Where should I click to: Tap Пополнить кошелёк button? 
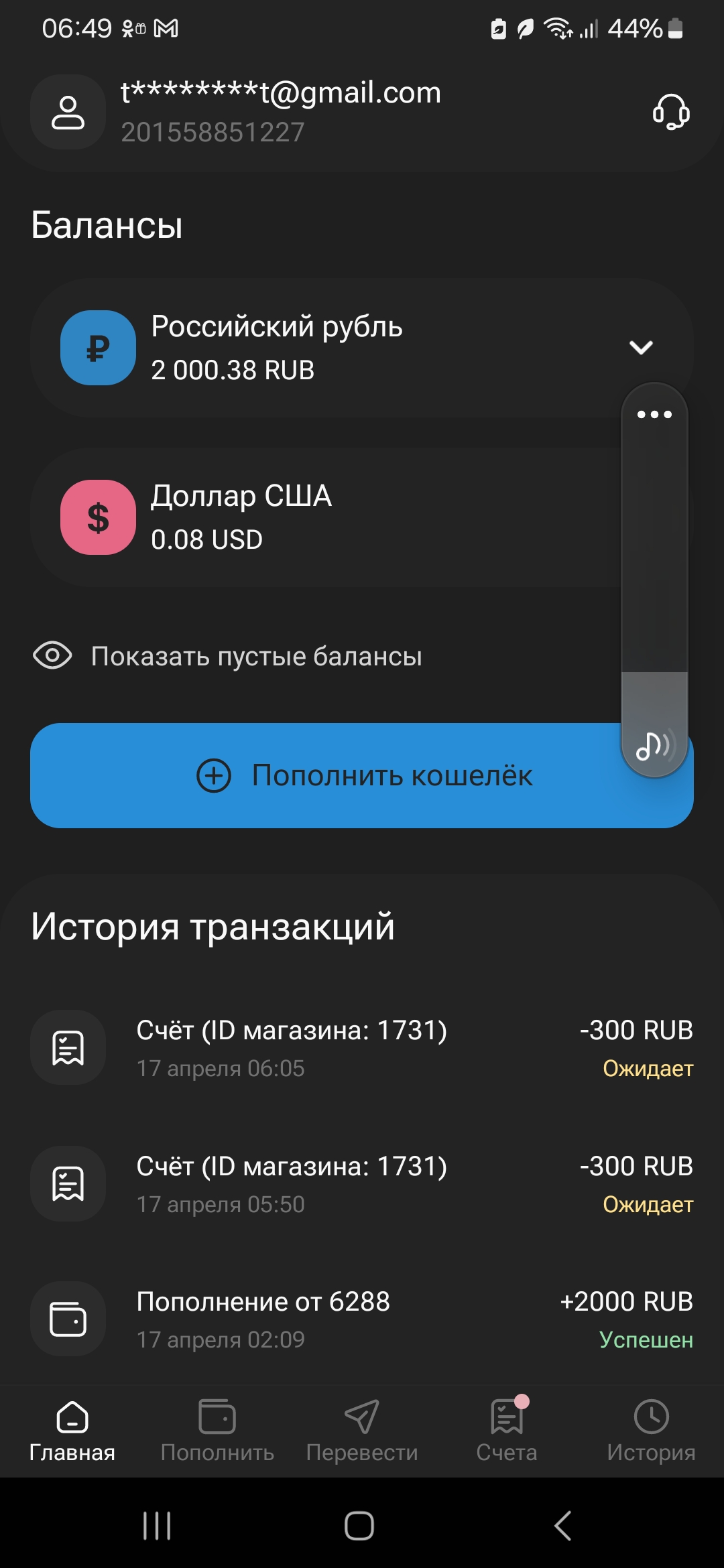(362, 775)
